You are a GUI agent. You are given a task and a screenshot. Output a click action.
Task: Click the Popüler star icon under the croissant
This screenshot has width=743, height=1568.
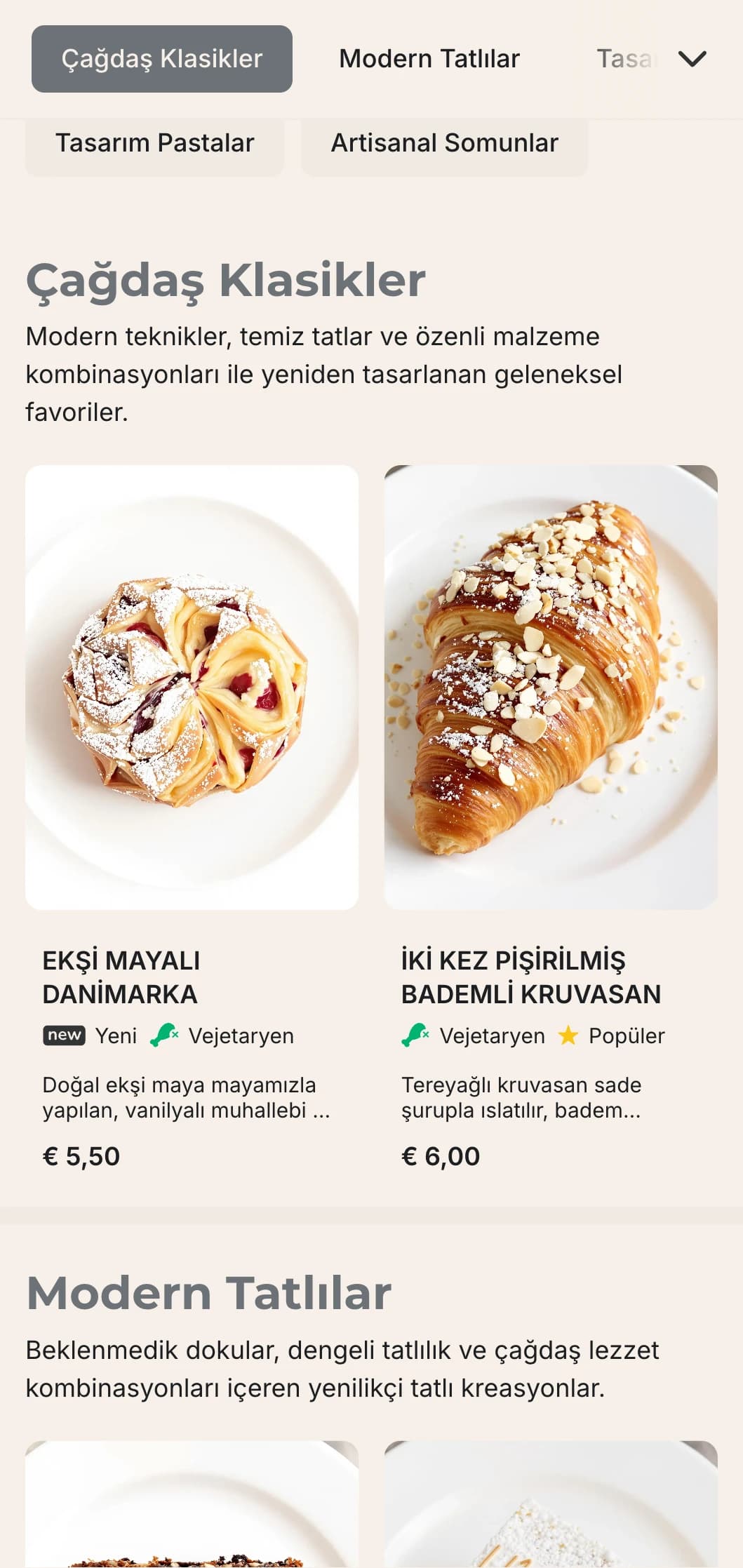tap(568, 1035)
